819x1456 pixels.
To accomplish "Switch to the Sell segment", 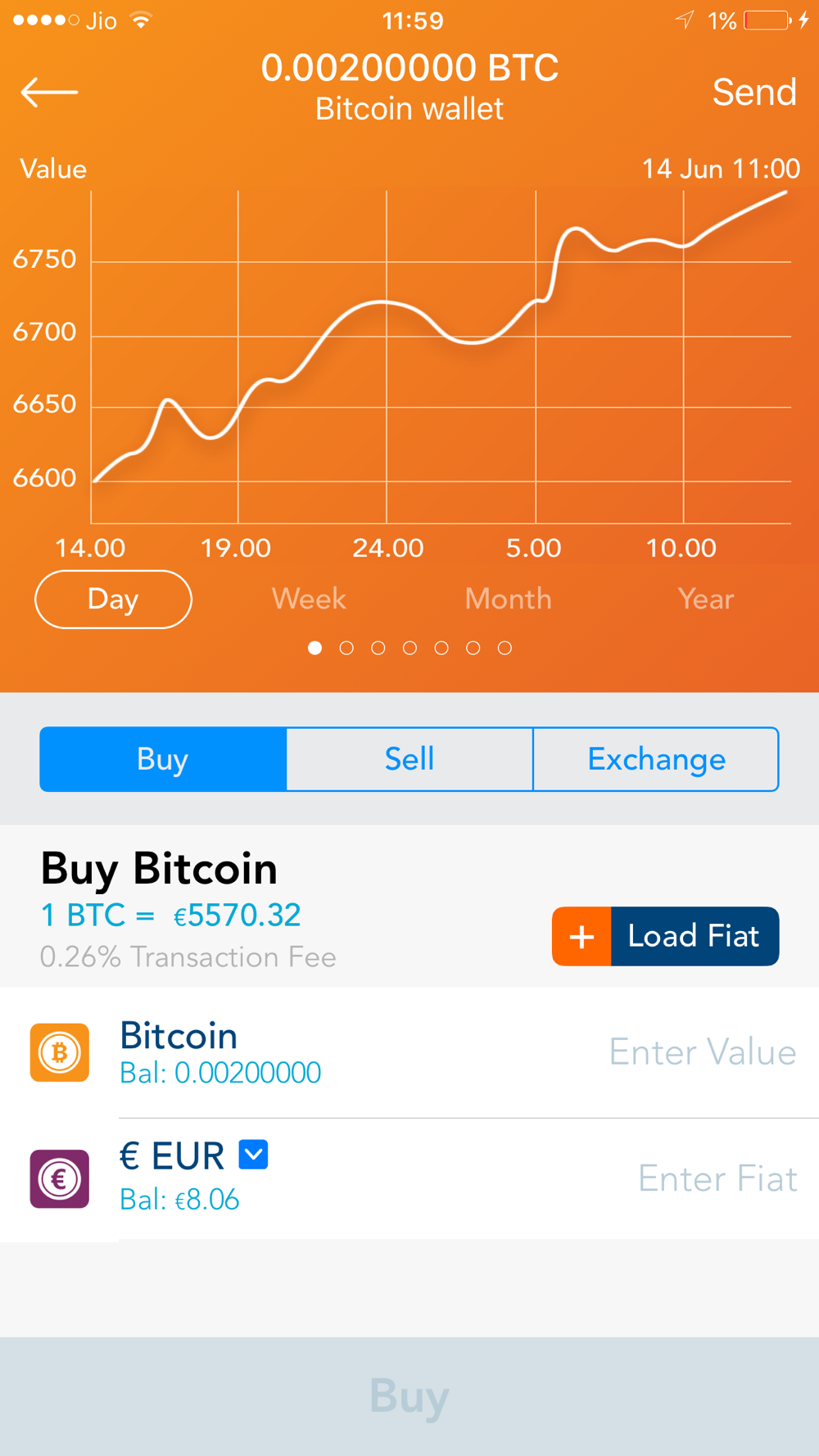I will 409,759.
